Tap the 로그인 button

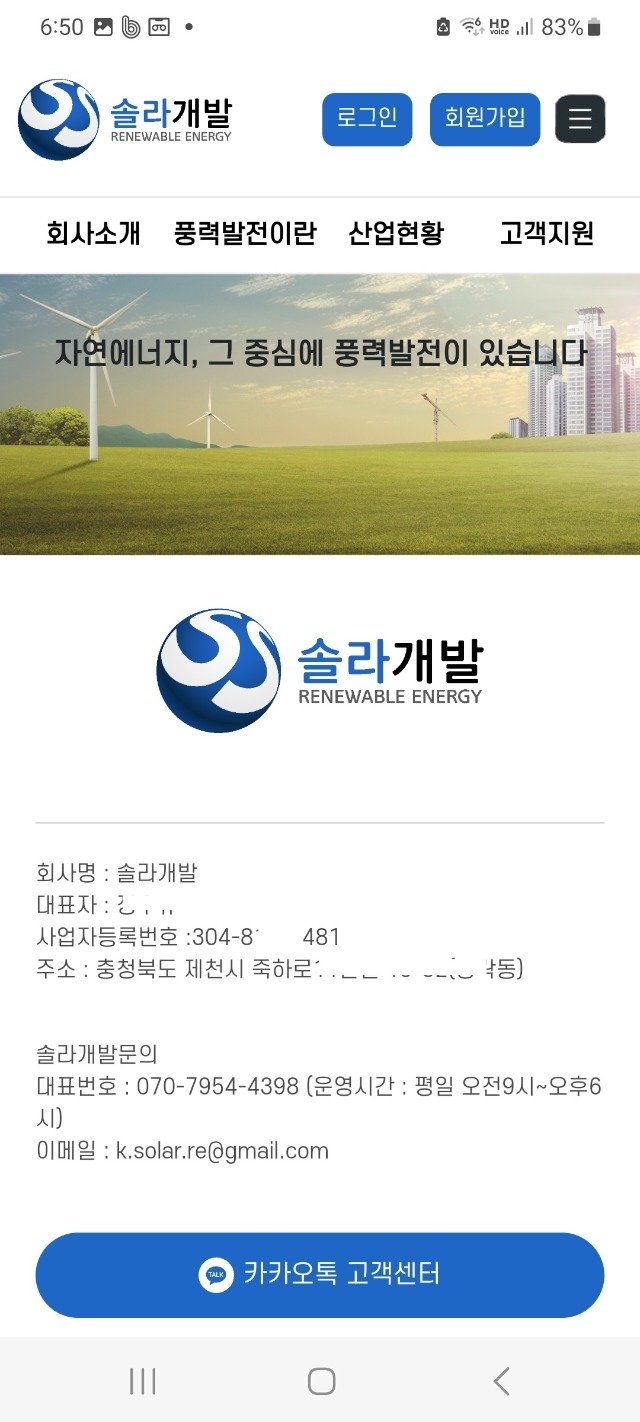click(x=367, y=119)
